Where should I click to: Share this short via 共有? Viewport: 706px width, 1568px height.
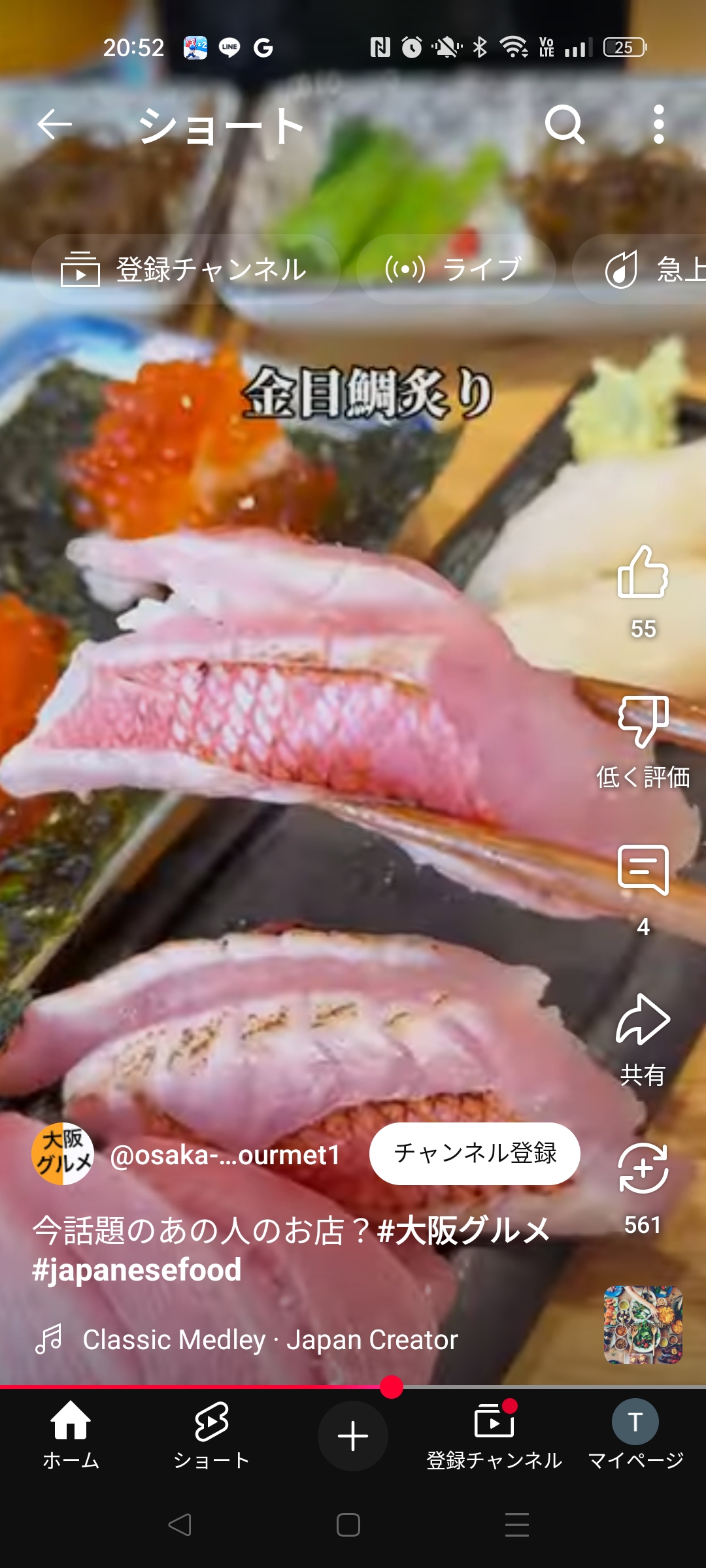coord(643,1019)
